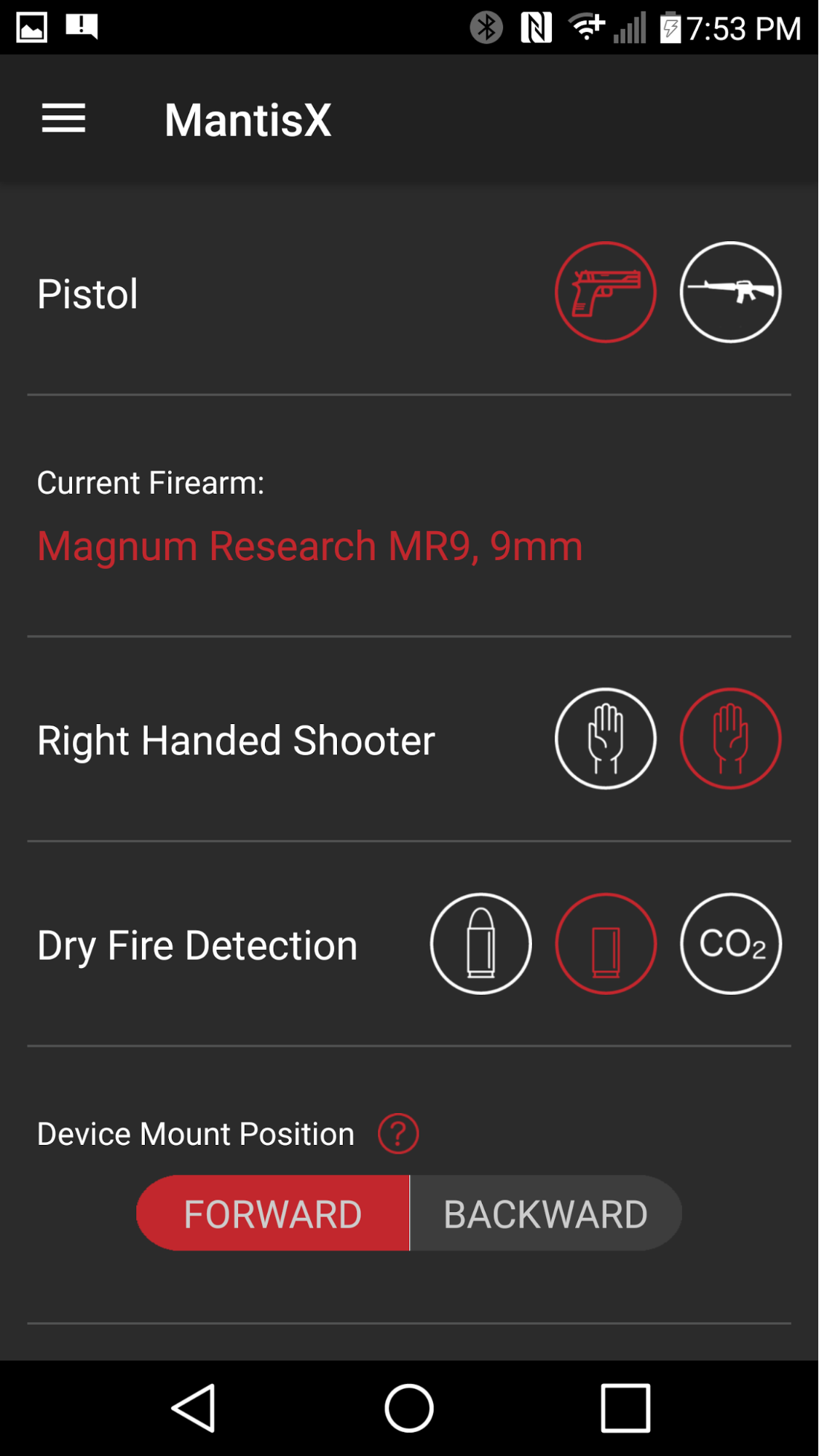Open the navigation drawer menu

(x=63, y=119)
